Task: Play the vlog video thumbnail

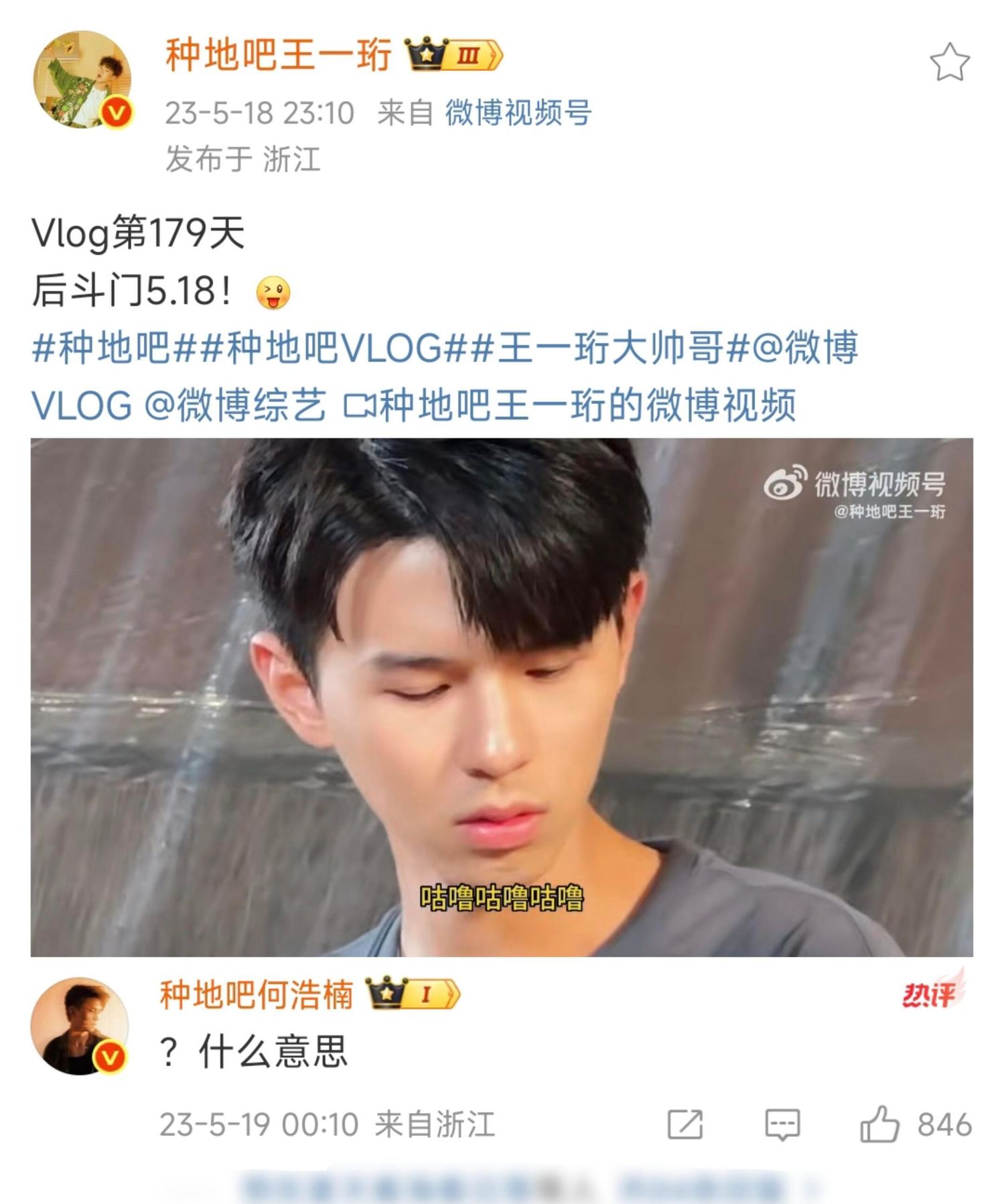Action: tap(502, 697)
